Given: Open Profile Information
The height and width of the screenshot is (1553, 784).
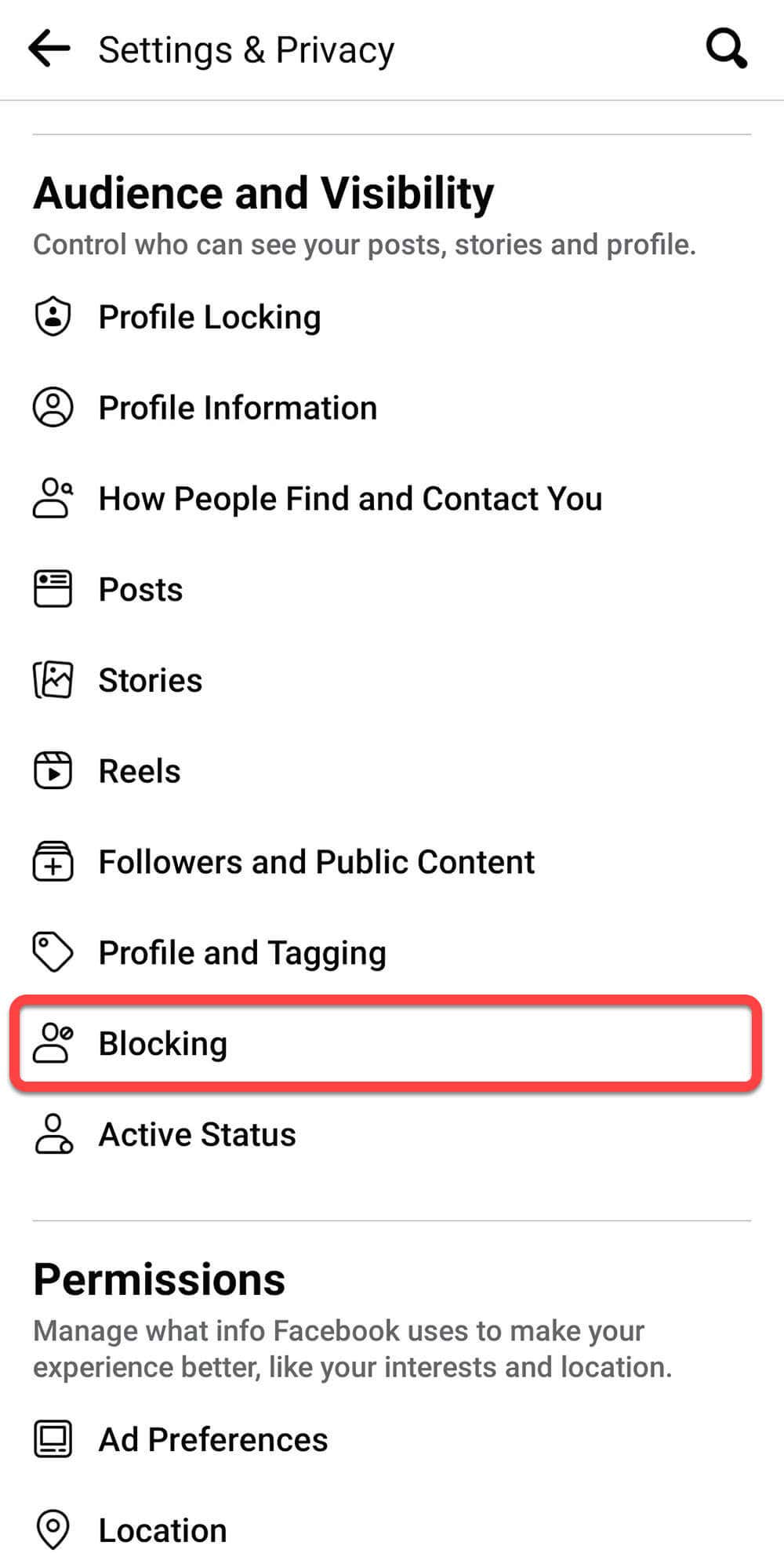Looking at the screenshot, I should pyautogui.click(x=392, y=408).
